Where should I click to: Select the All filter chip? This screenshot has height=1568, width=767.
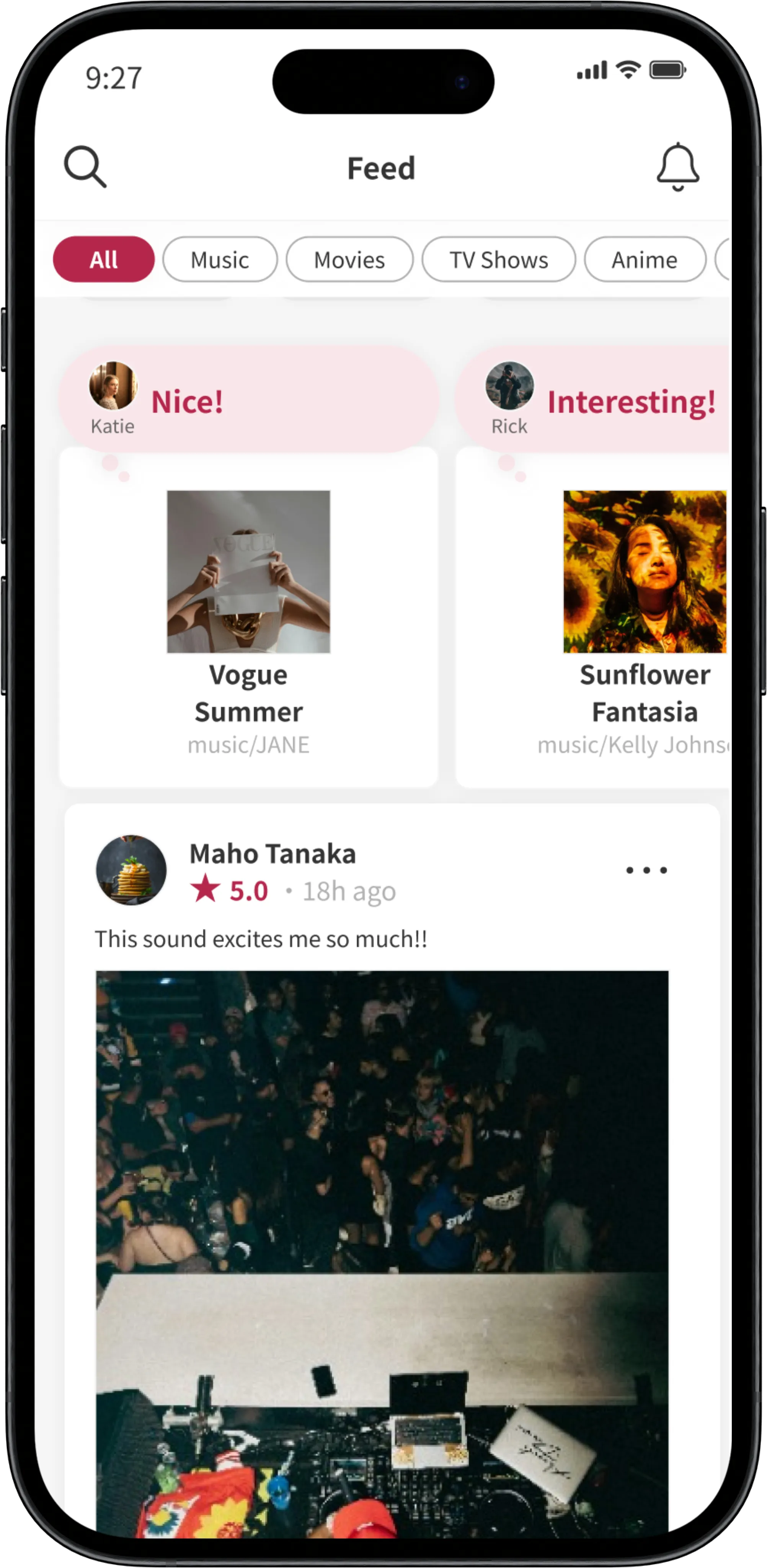[104, 260]
